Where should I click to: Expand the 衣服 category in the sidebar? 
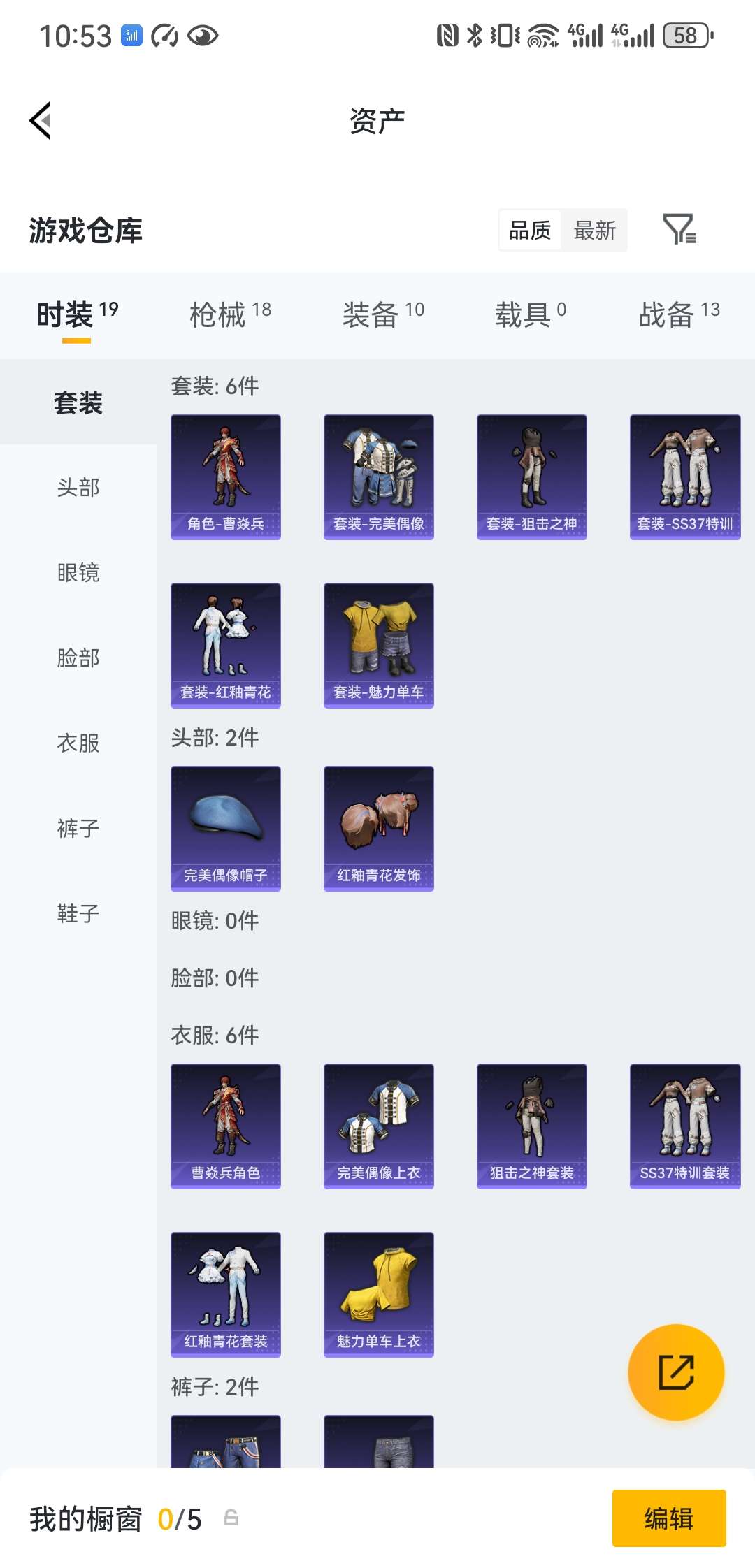coord(78,743)
